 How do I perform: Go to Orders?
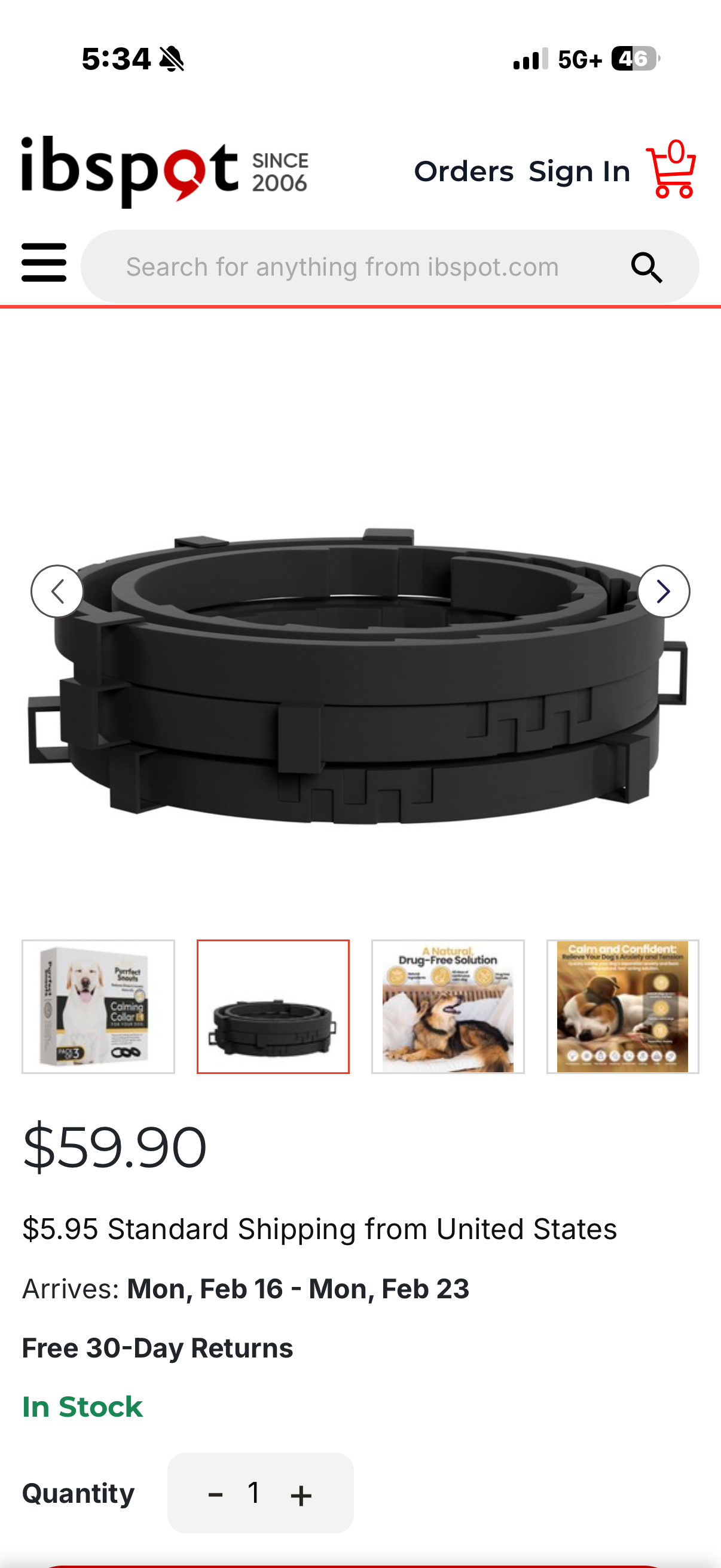464,172
